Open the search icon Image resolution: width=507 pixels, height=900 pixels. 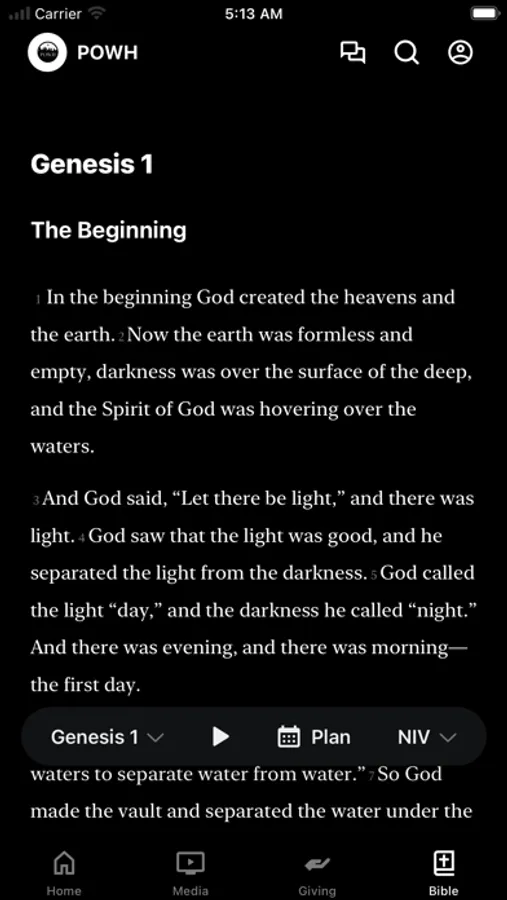[x=407, y=53]
